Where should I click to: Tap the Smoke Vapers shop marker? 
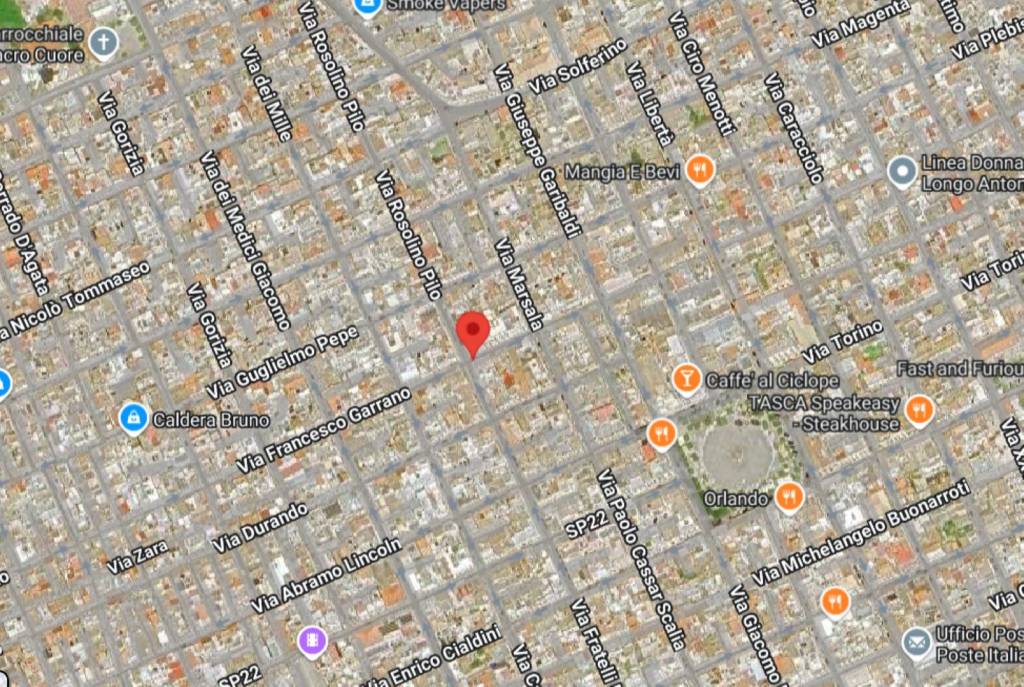point(367,6)
